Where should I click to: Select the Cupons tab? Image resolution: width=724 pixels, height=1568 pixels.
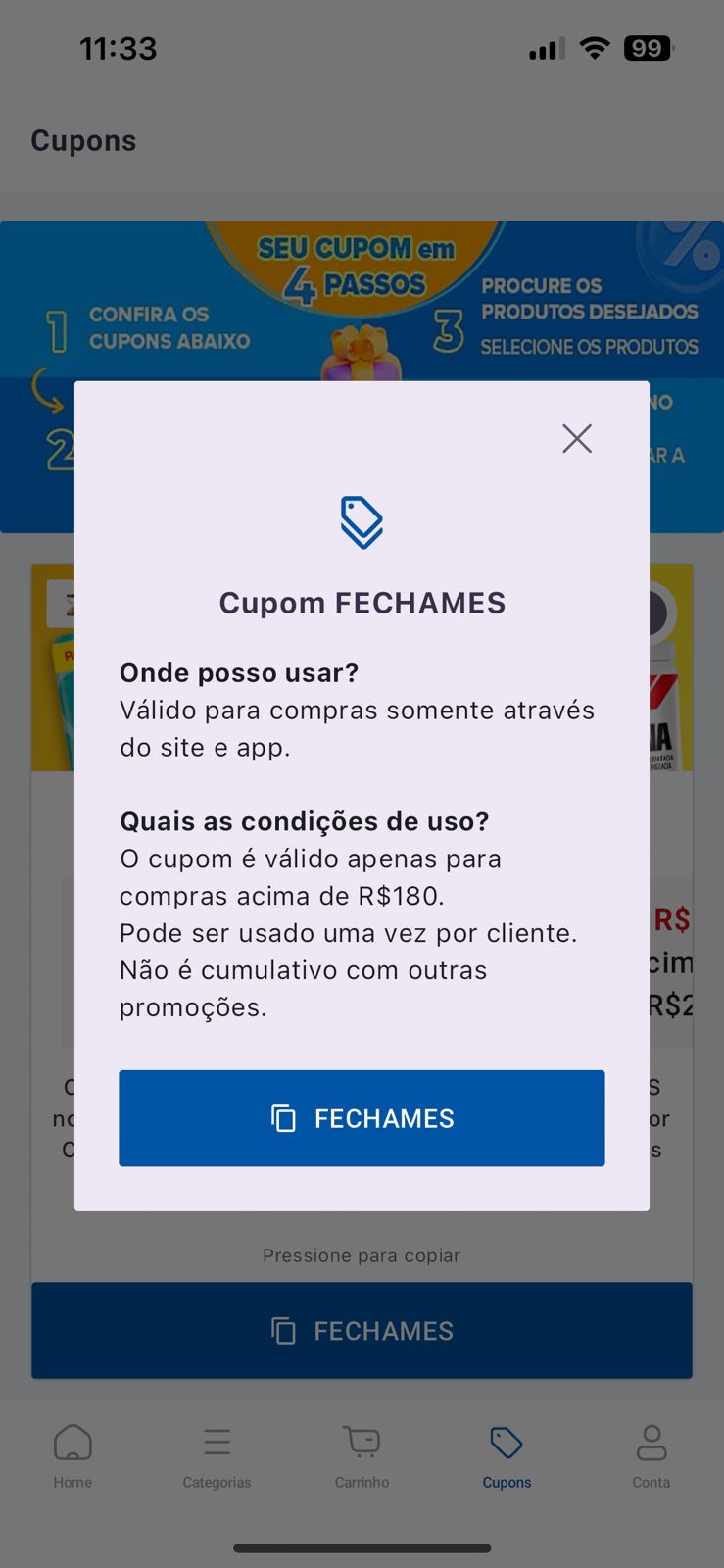(507, 1456)
